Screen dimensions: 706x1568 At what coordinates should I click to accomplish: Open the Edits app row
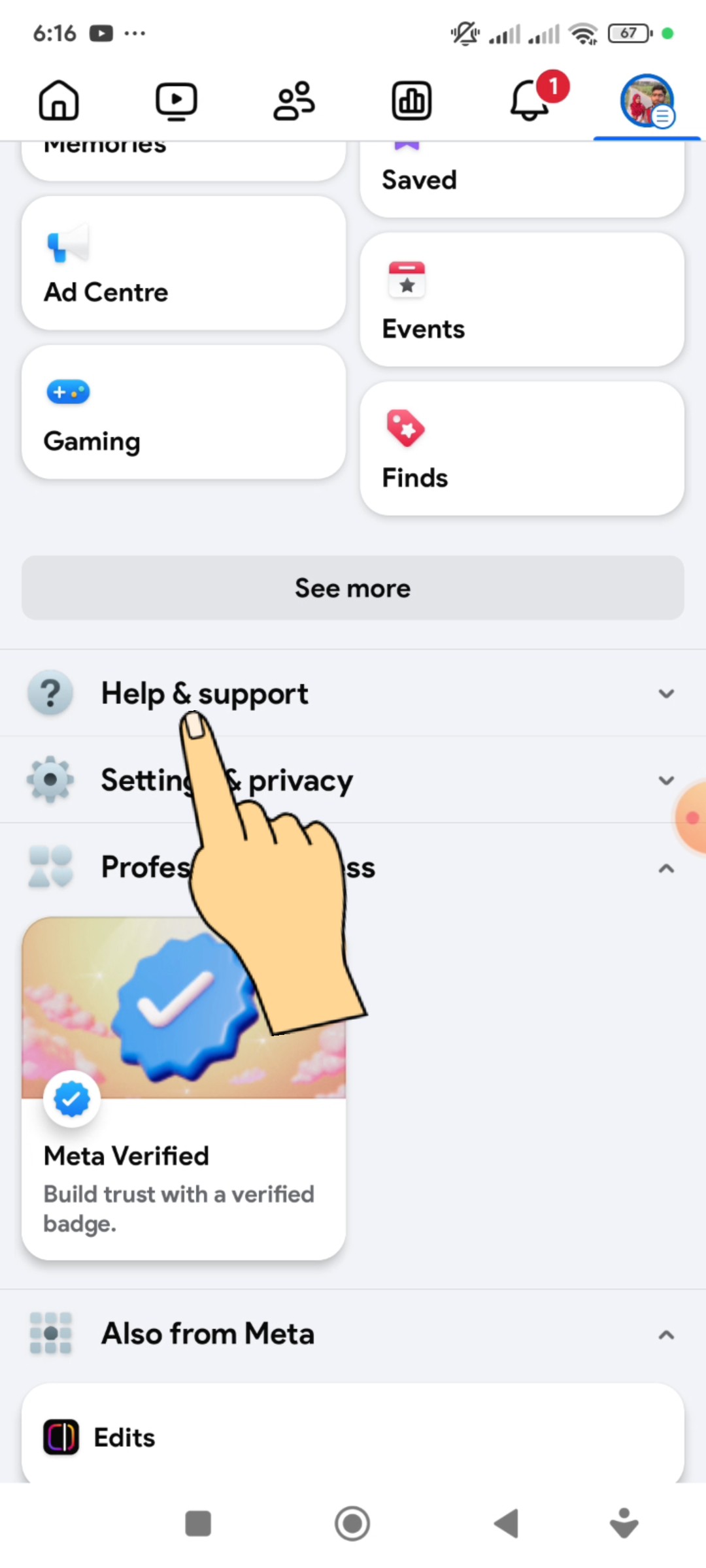pos(353,1437)
